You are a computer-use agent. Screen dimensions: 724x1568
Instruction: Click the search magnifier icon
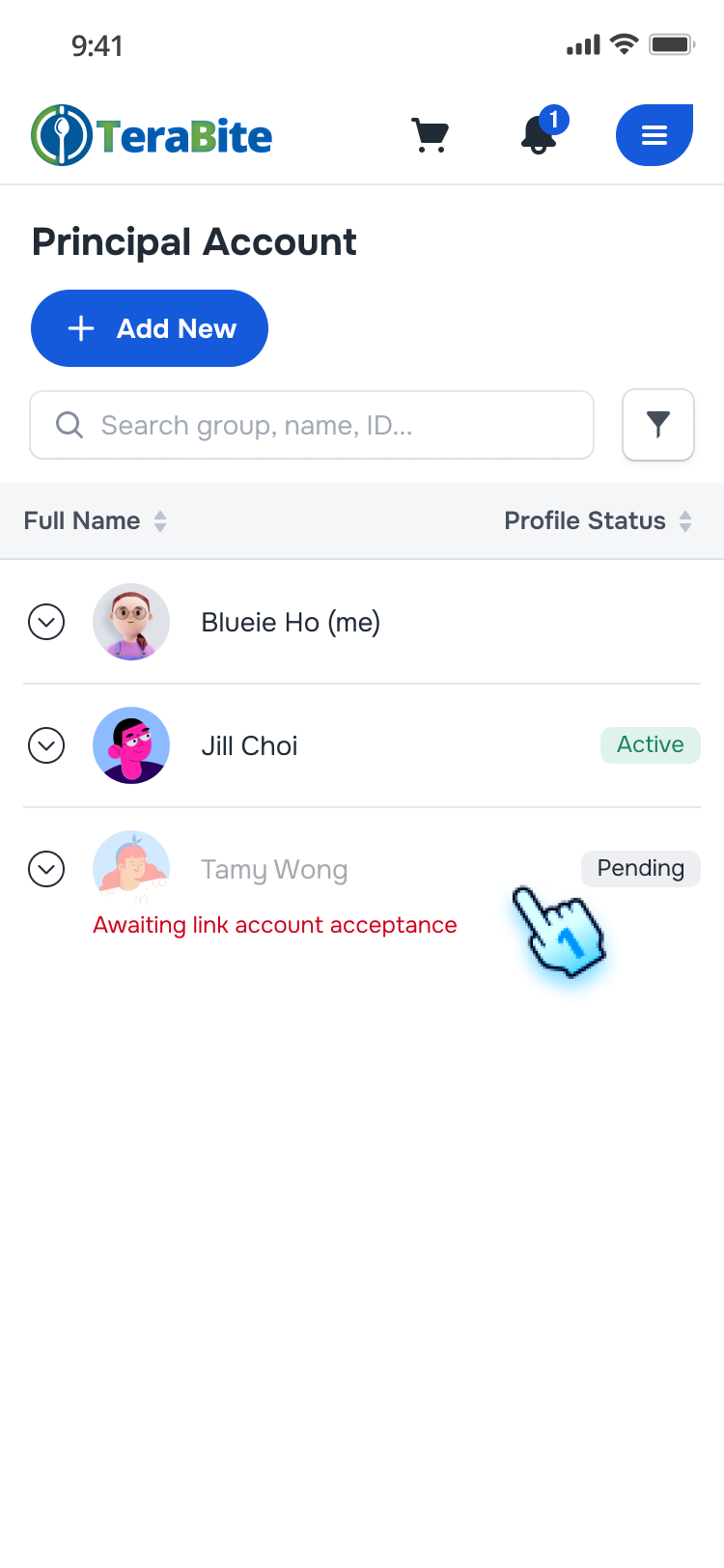click(69, 425)
